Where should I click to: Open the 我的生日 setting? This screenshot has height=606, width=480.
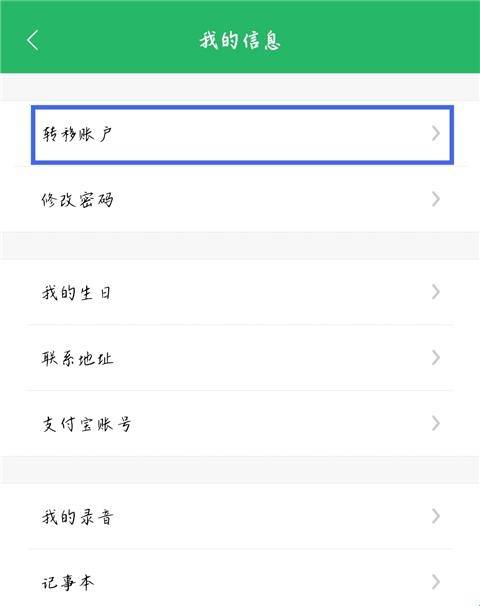pos(240,292)
